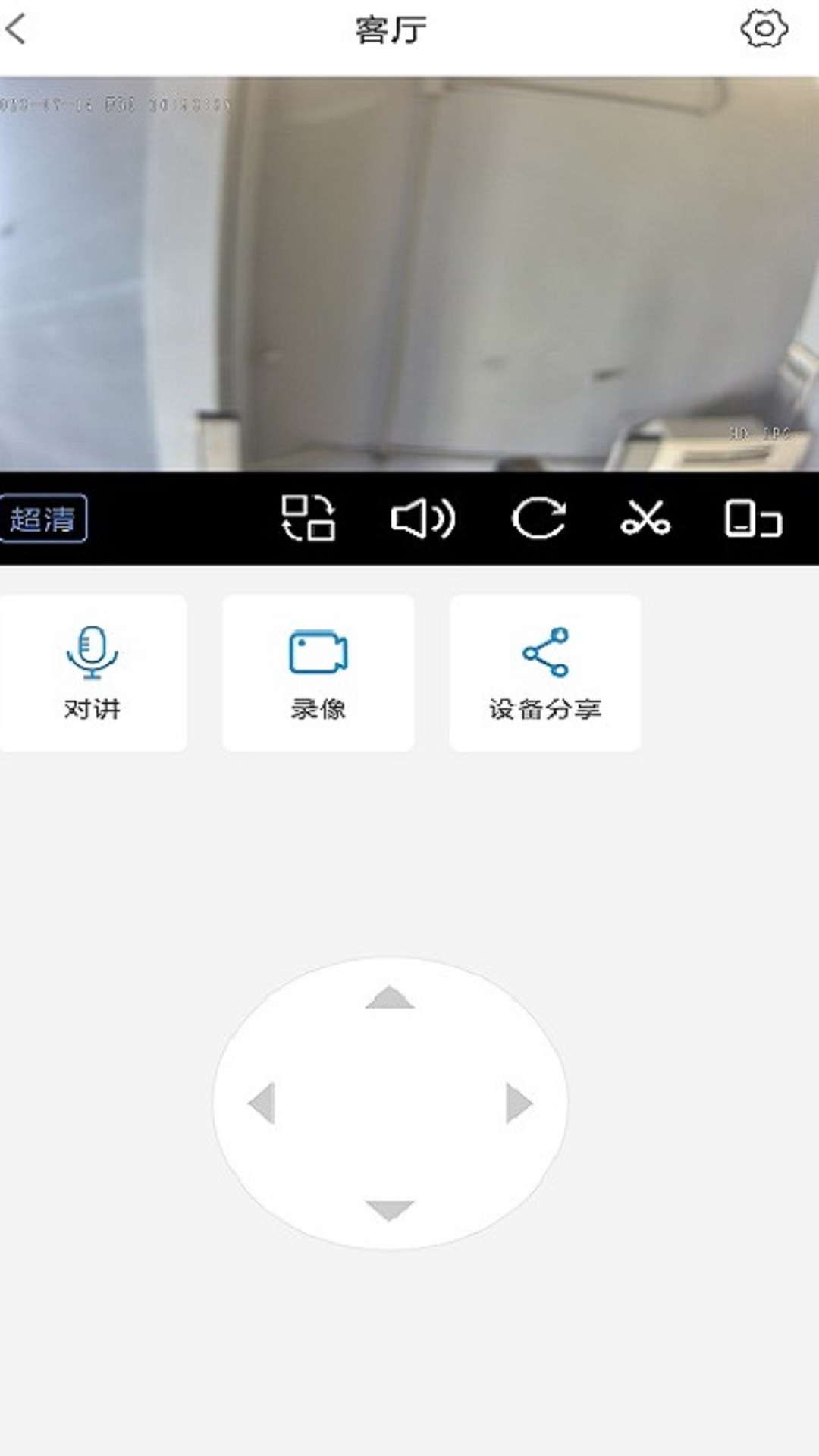The image size is (819, 1456).
Task: Start 对讲 intercom talk
Action: click(93, 673)
